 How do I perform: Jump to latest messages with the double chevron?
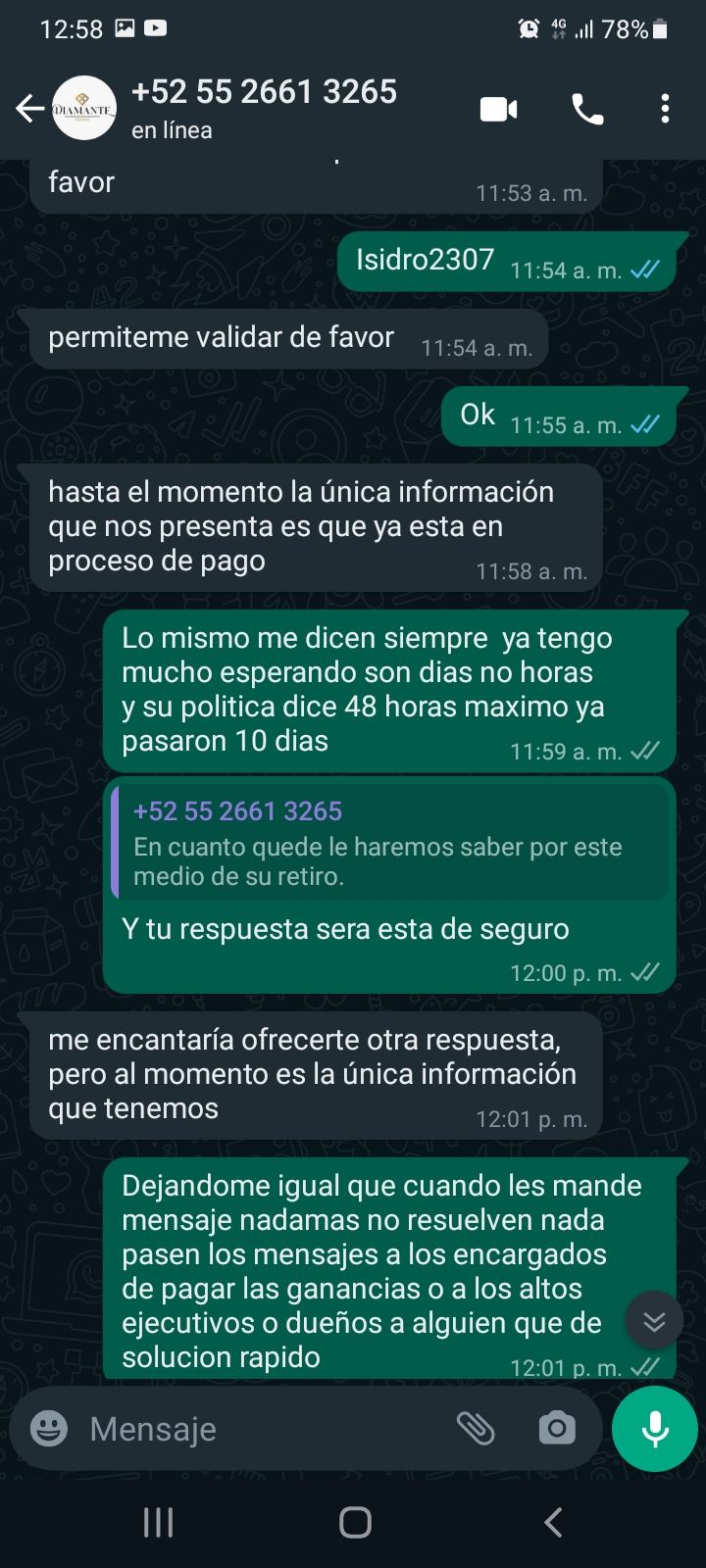click(x=653, y=1320)
